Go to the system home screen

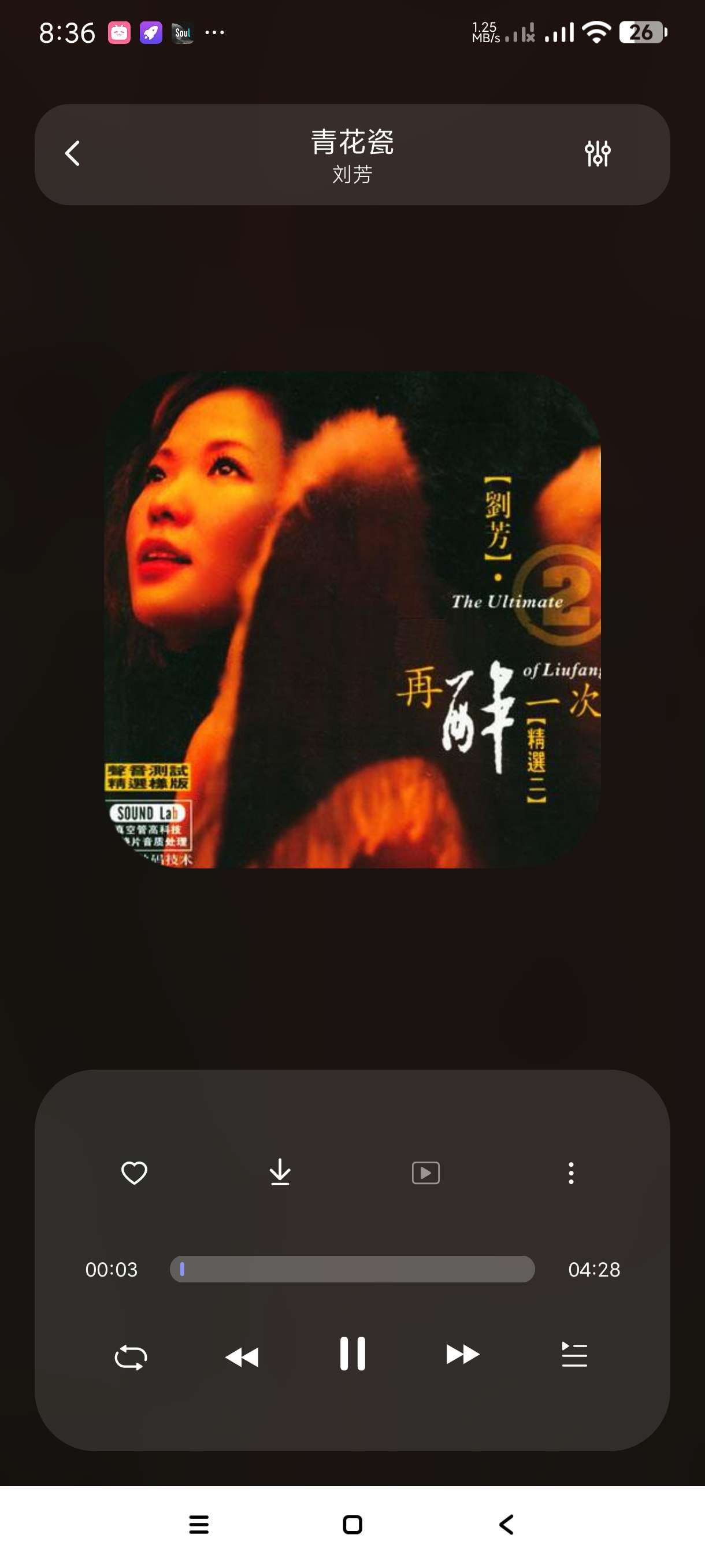(353, 1525)
